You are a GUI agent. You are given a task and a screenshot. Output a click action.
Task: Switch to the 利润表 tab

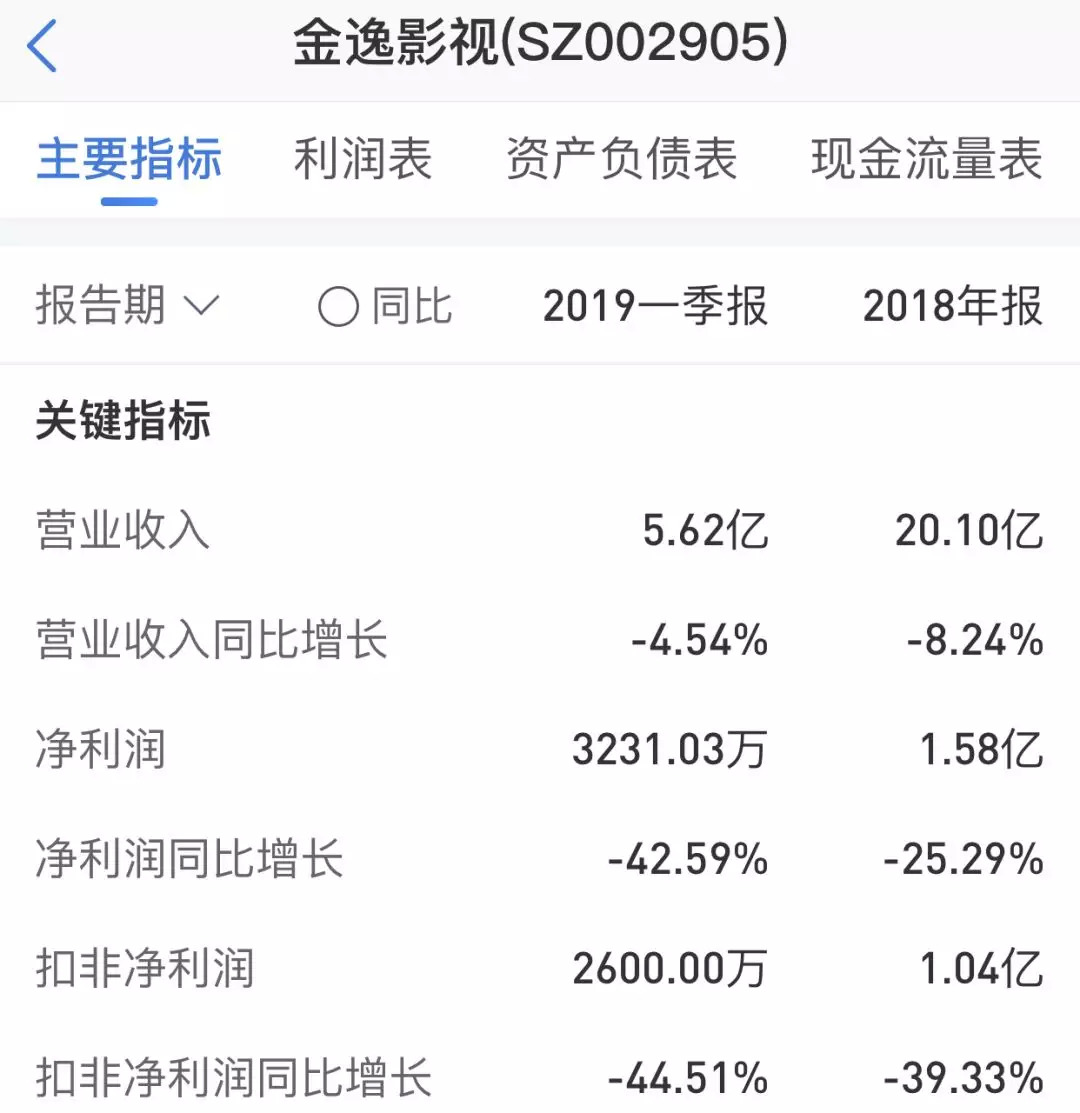click(363, 160)
